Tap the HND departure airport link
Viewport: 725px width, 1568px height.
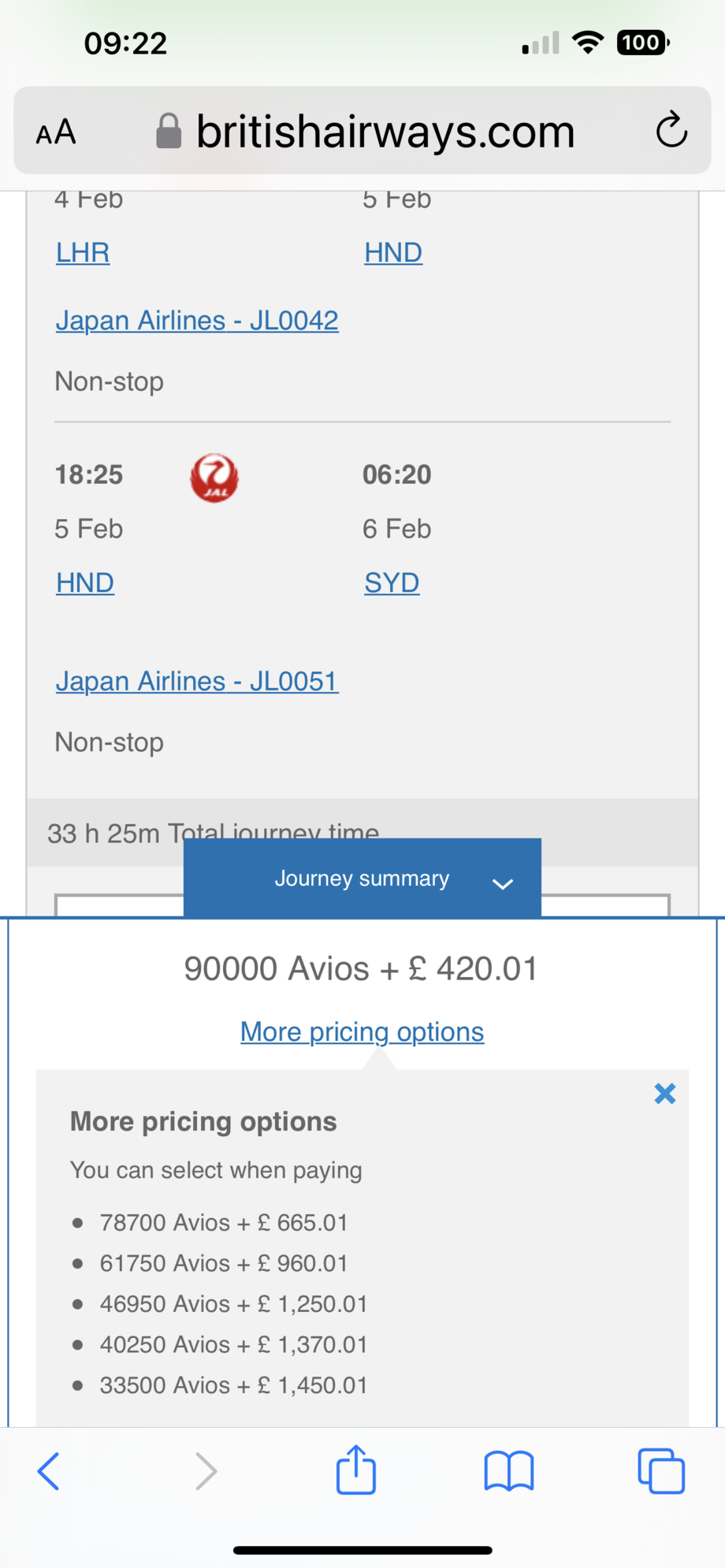pos(84,582)
